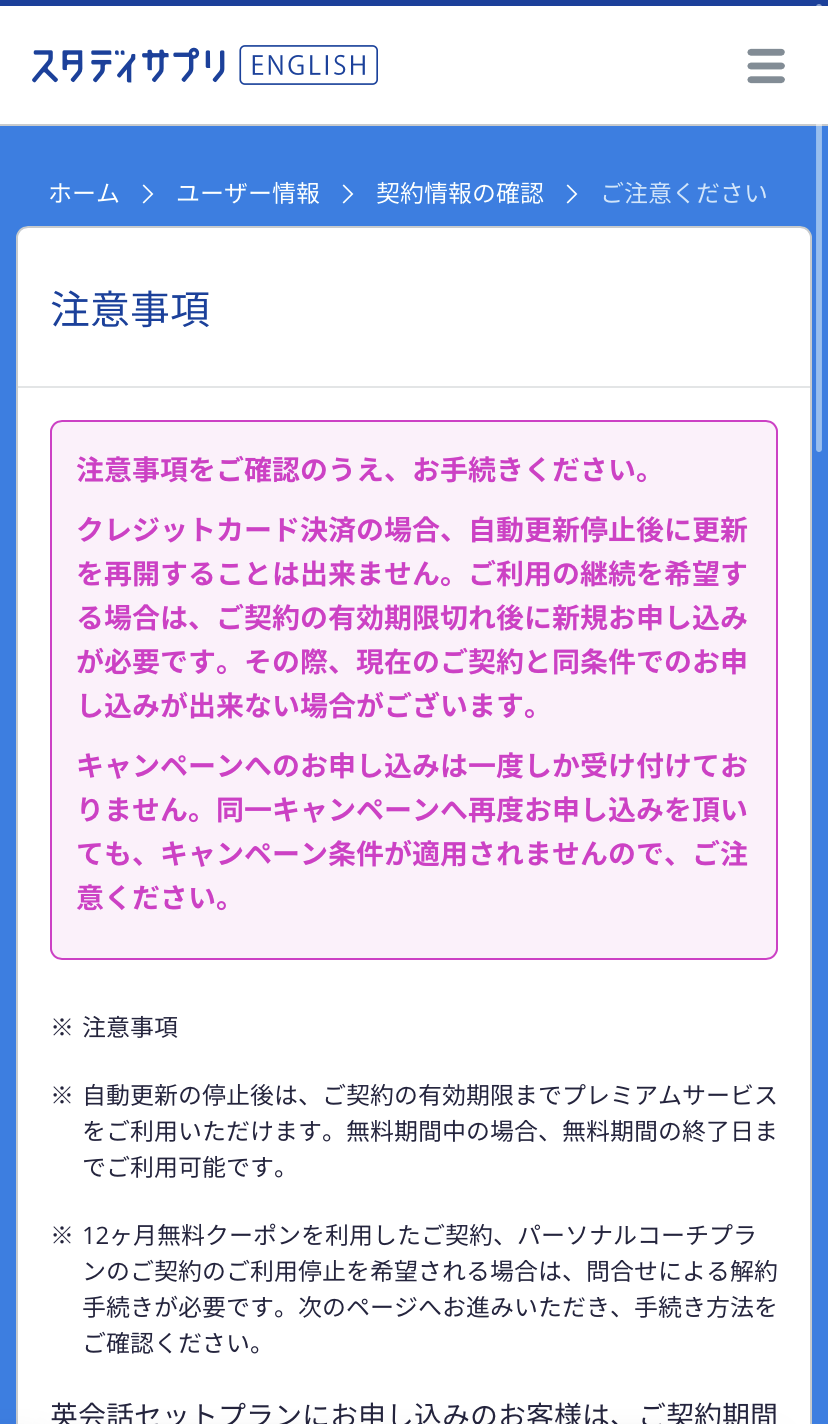This screenshot has width=828, height=1424.
Task: Open the ユーザー情報 breadcrumb link
Action: (x=248, y=193)
